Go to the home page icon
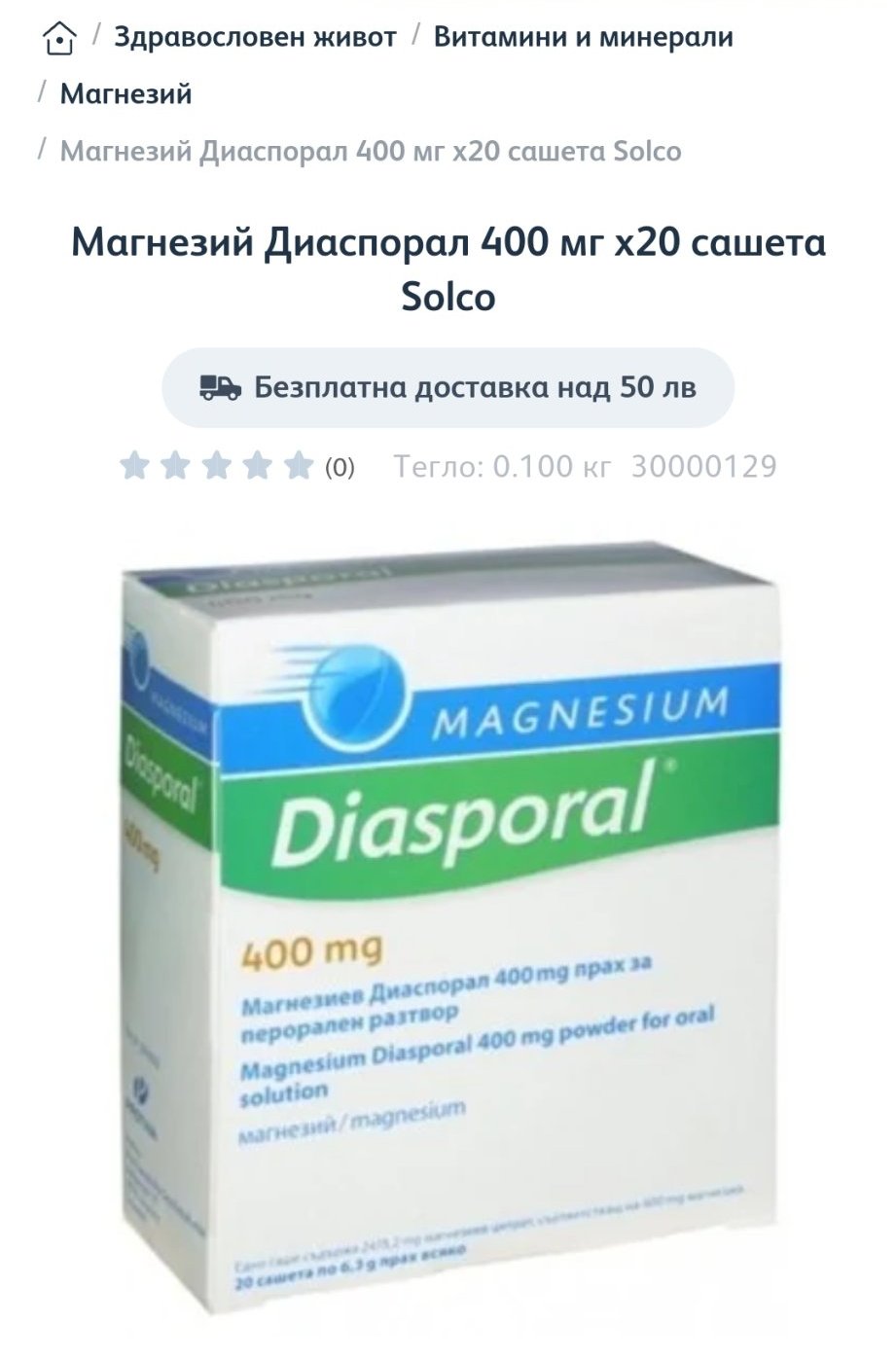896x1359 pixels. [59, 39]
